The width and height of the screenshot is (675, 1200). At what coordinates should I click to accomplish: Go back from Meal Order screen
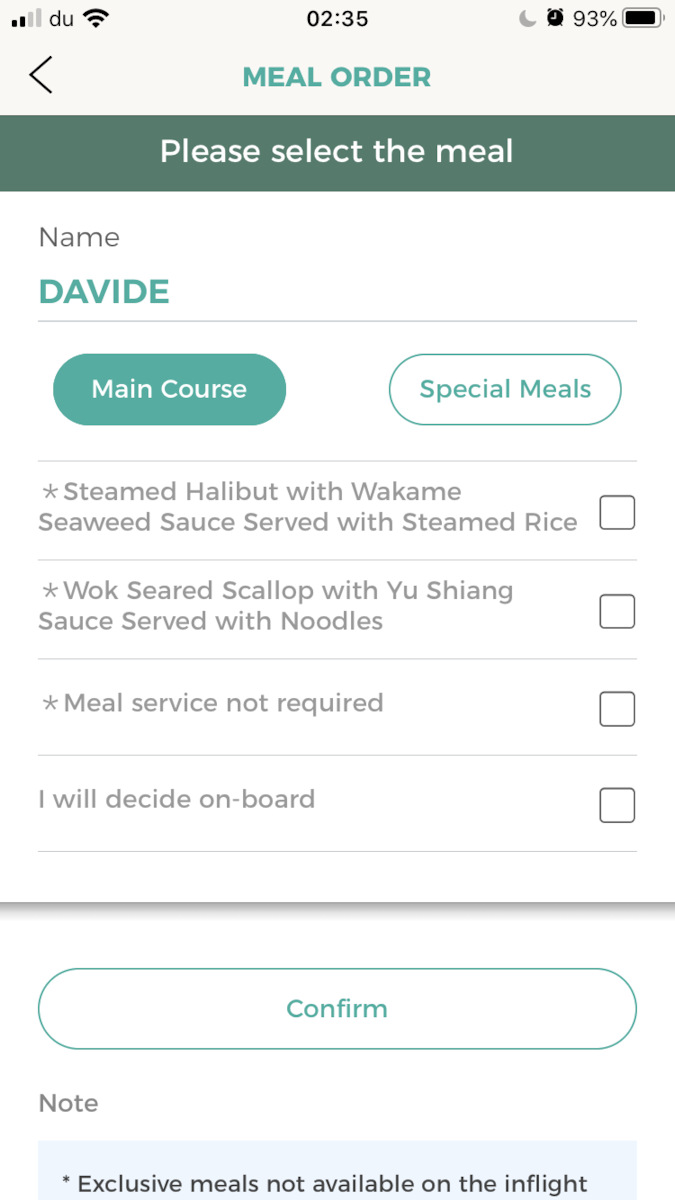click(40, 76)
